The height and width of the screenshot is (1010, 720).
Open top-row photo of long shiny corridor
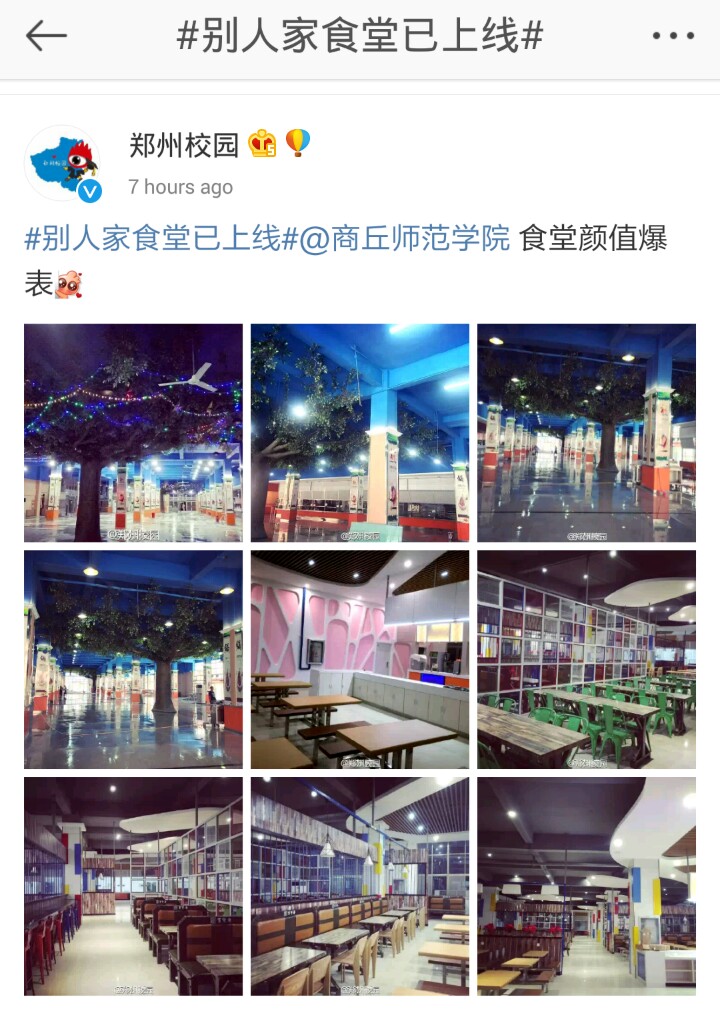tap(586, 432)
